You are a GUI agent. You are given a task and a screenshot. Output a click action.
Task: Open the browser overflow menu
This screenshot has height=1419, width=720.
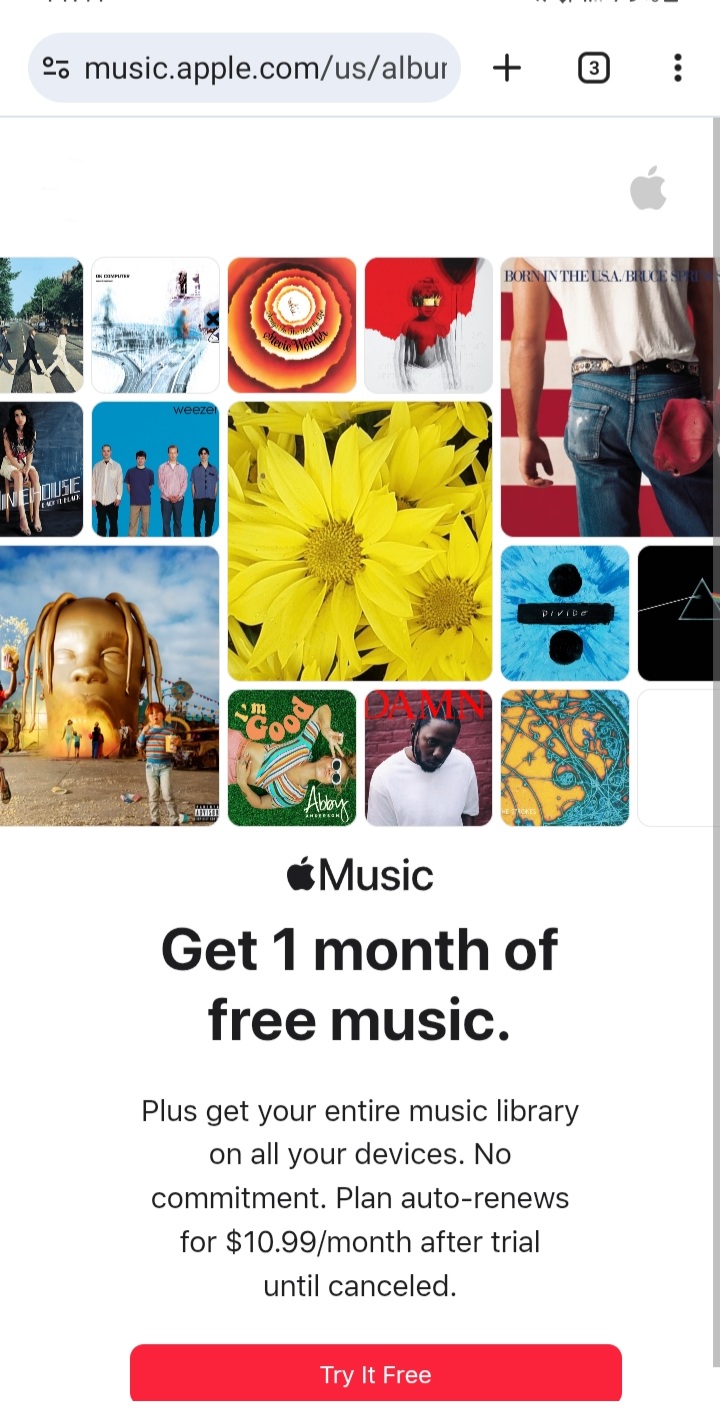[677, 68]
